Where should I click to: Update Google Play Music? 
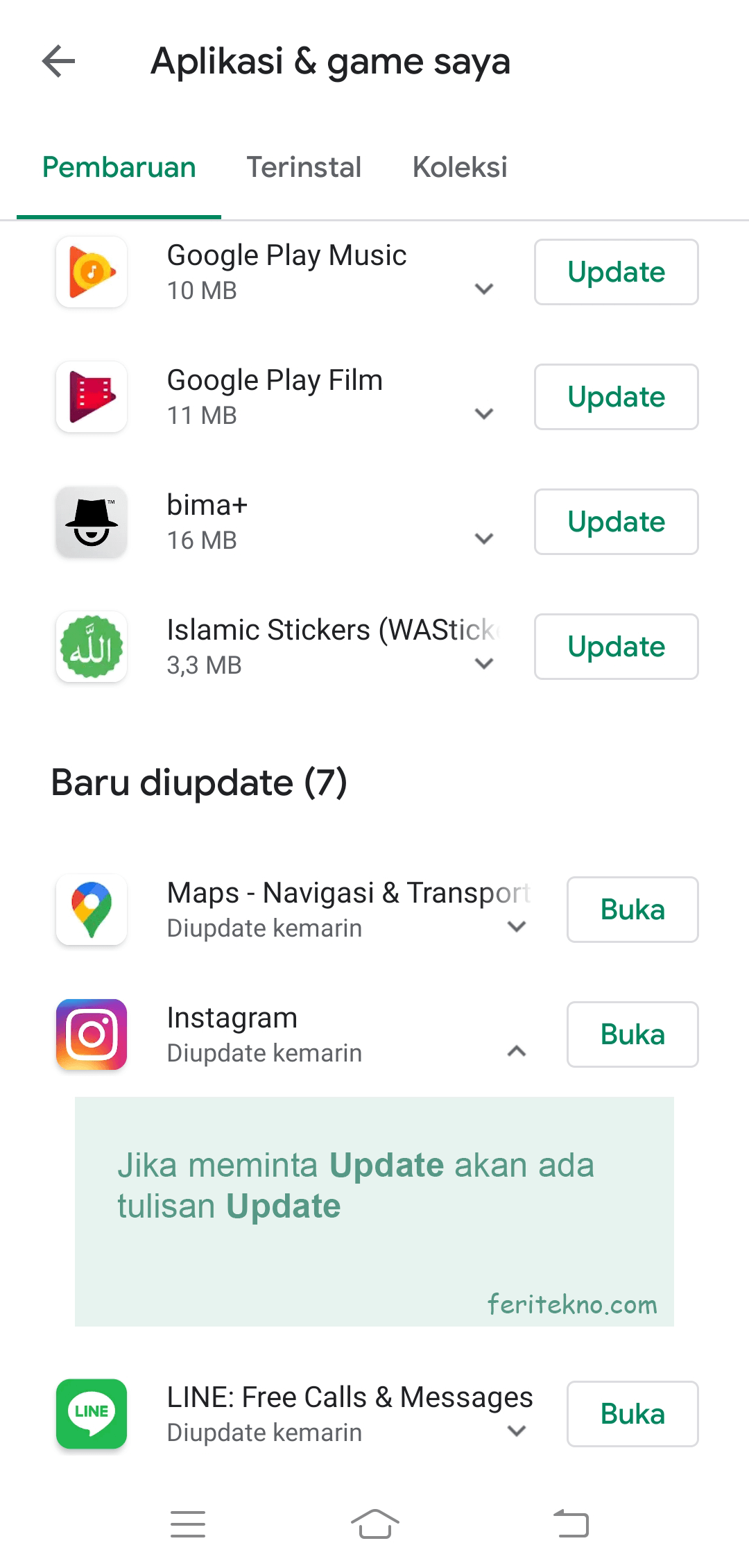616,272
